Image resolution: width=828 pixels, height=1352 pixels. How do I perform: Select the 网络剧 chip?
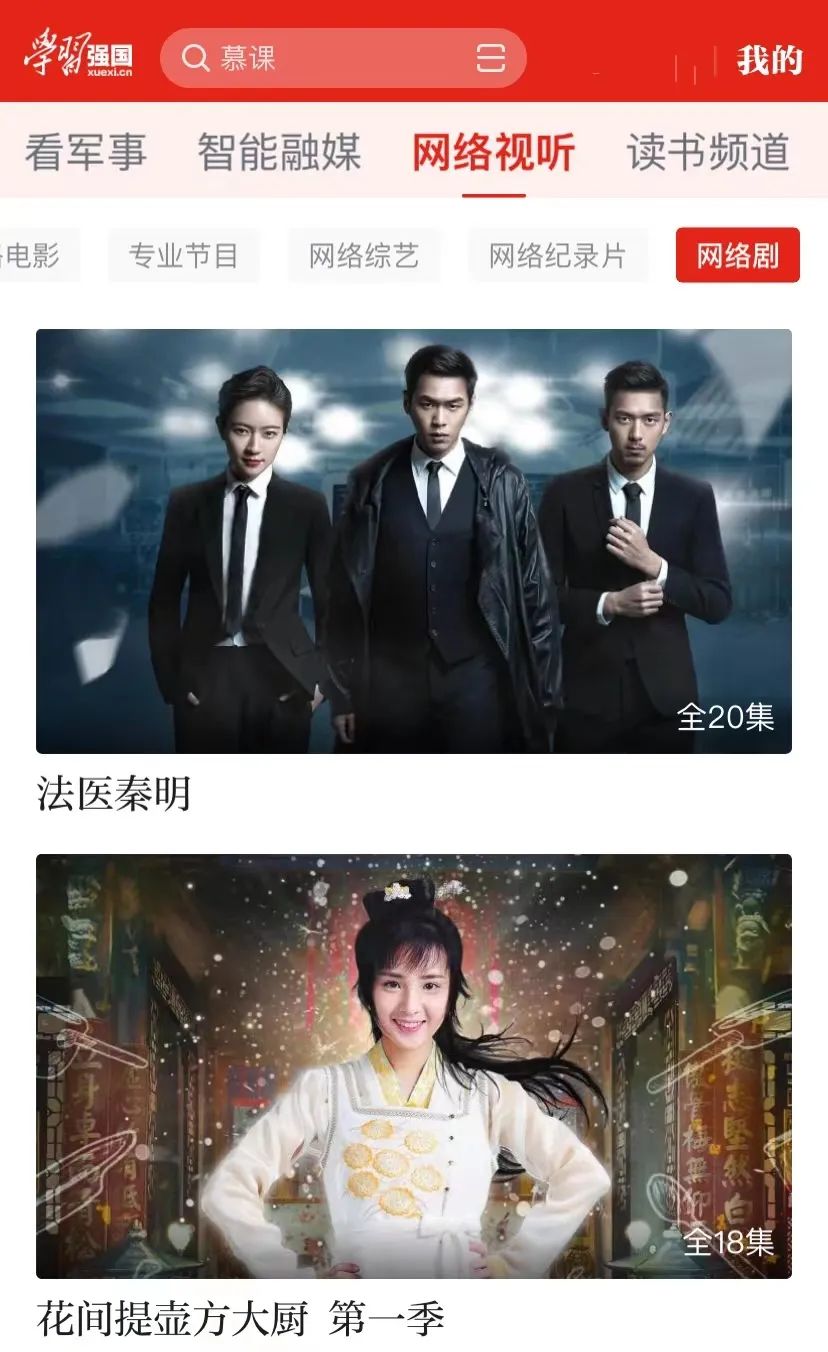point(737,256)
